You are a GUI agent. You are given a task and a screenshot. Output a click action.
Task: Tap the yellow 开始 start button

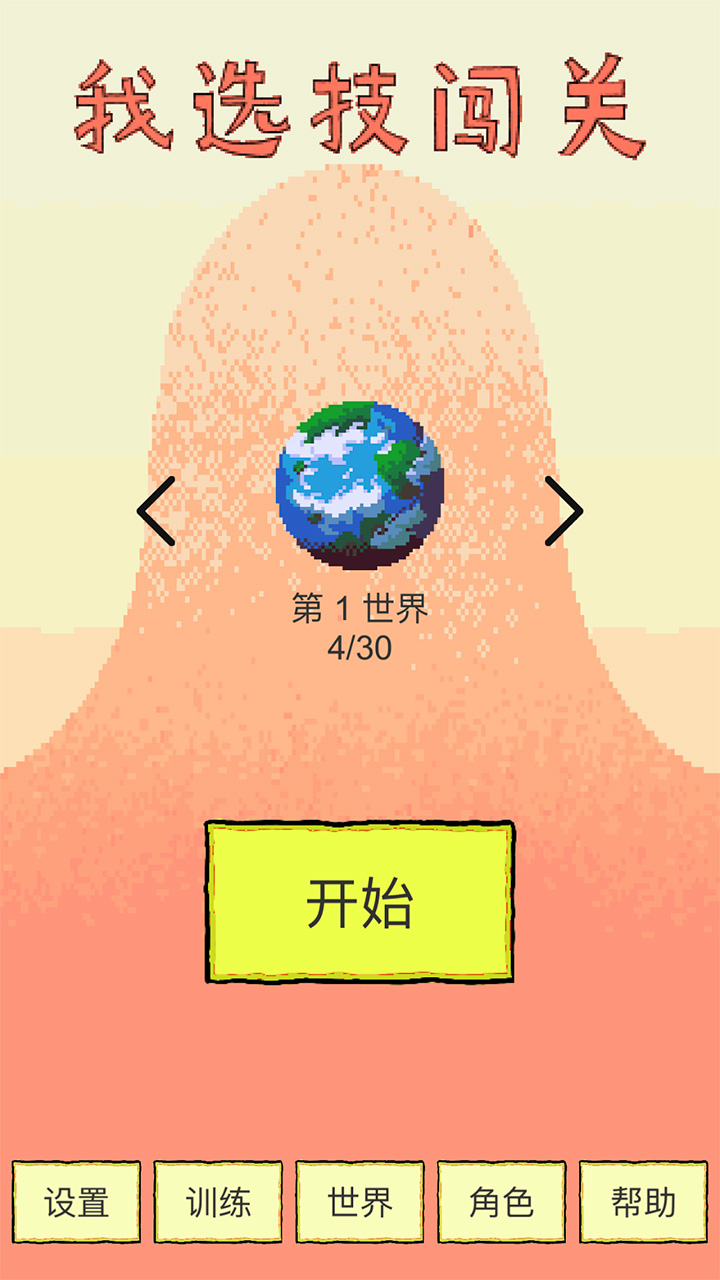pos(359,902)
